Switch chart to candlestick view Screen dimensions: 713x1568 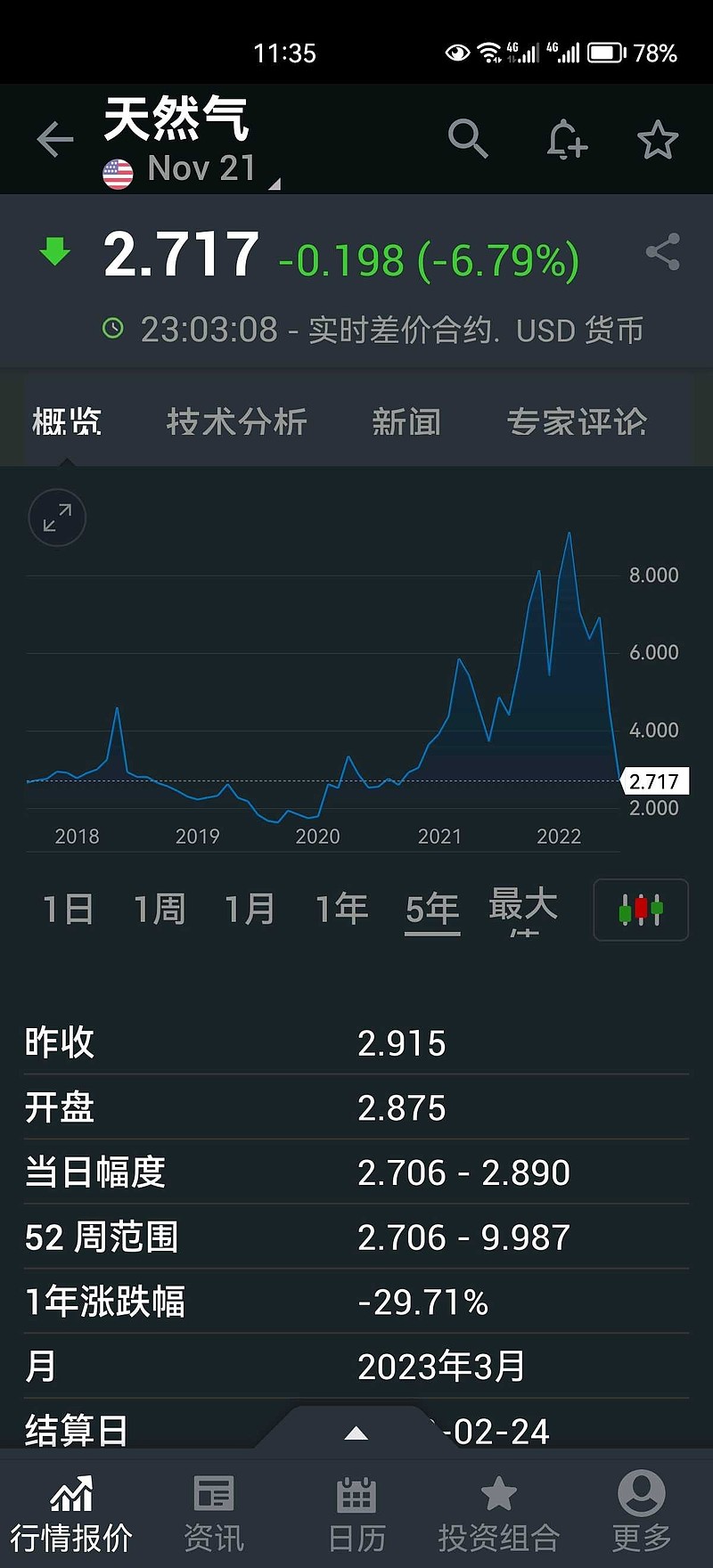click(640, 910)
